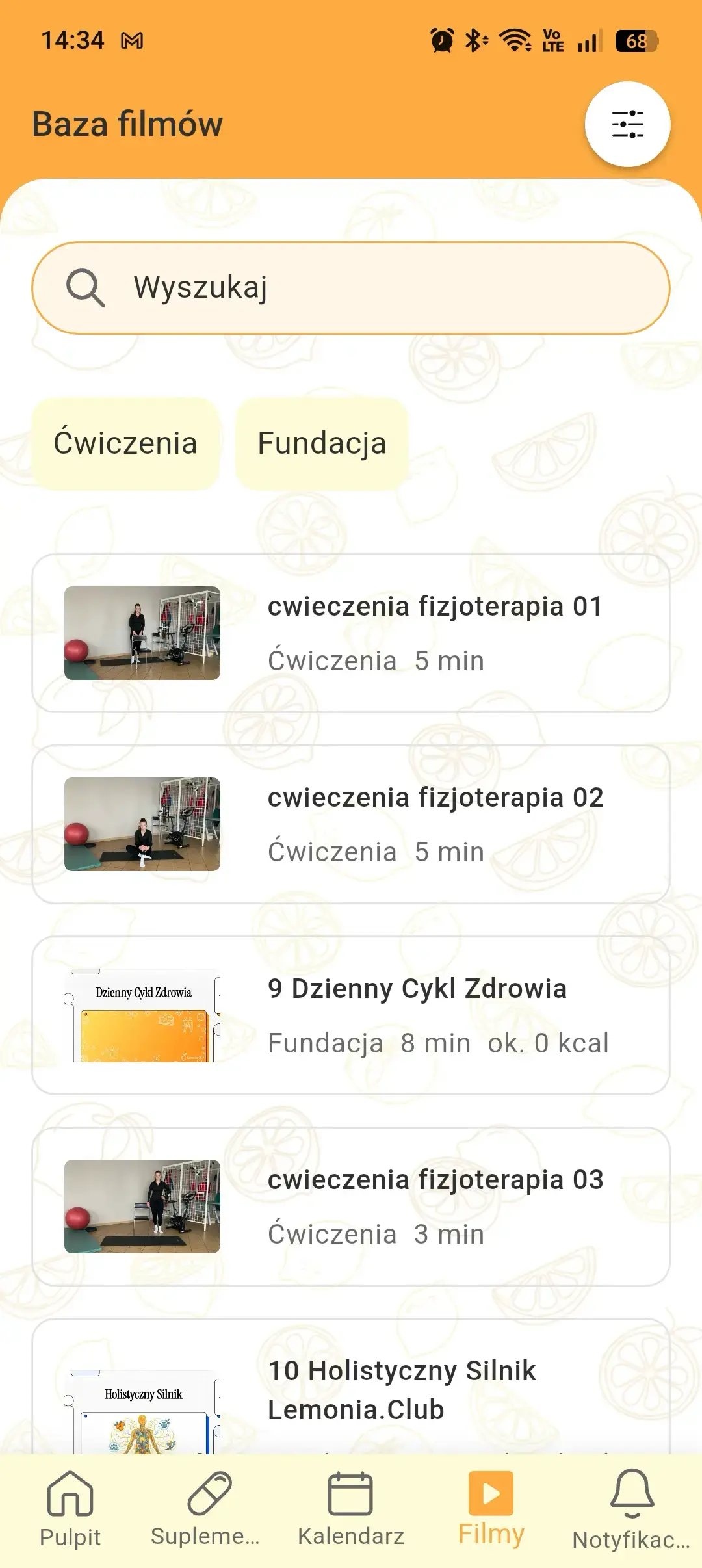This screenshot has height=1568, width=702.
Task: Play cwieczenia fizjoterapia 02 video
Action: [351, 824]
